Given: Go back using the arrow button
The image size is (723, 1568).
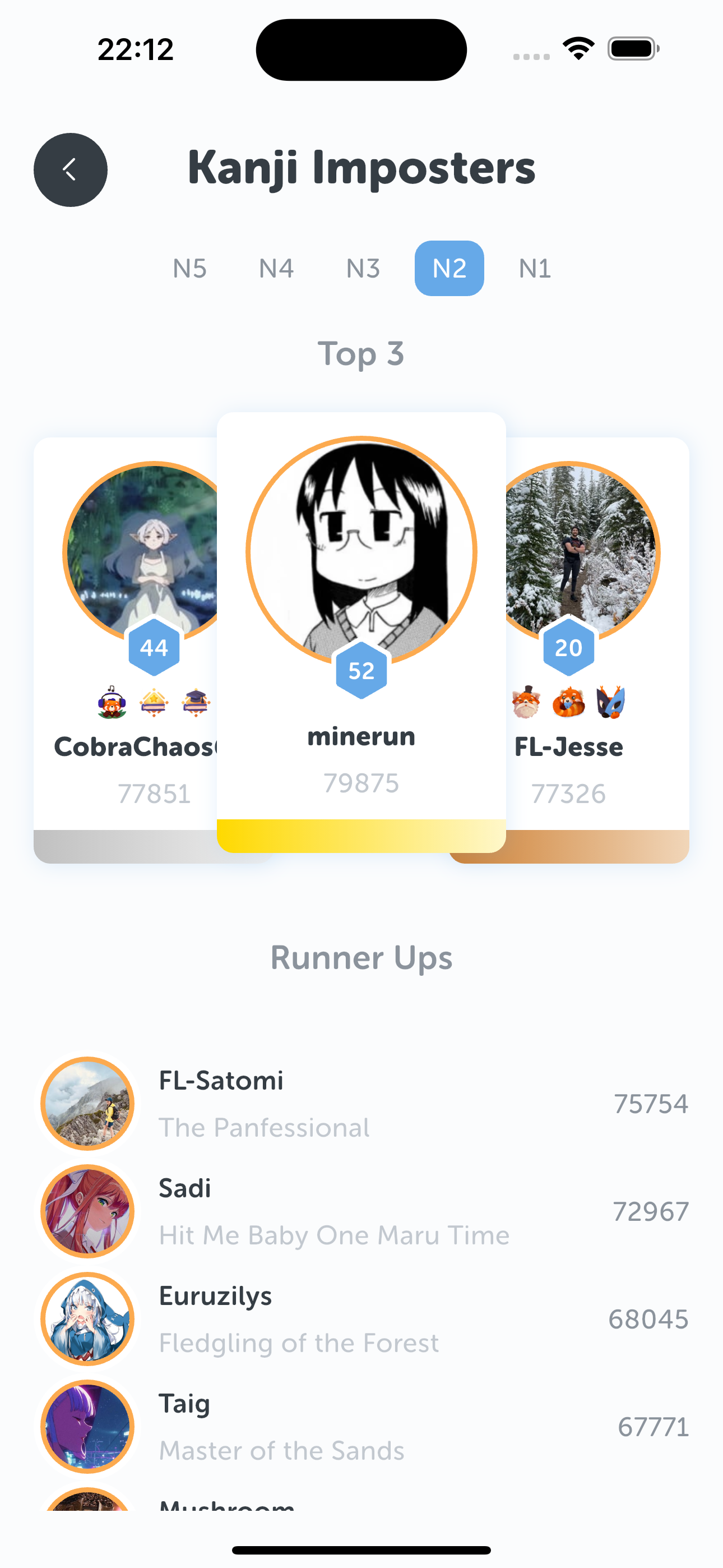Looking at the screenshot, I should pyautogui.click(x=71, y=170).
